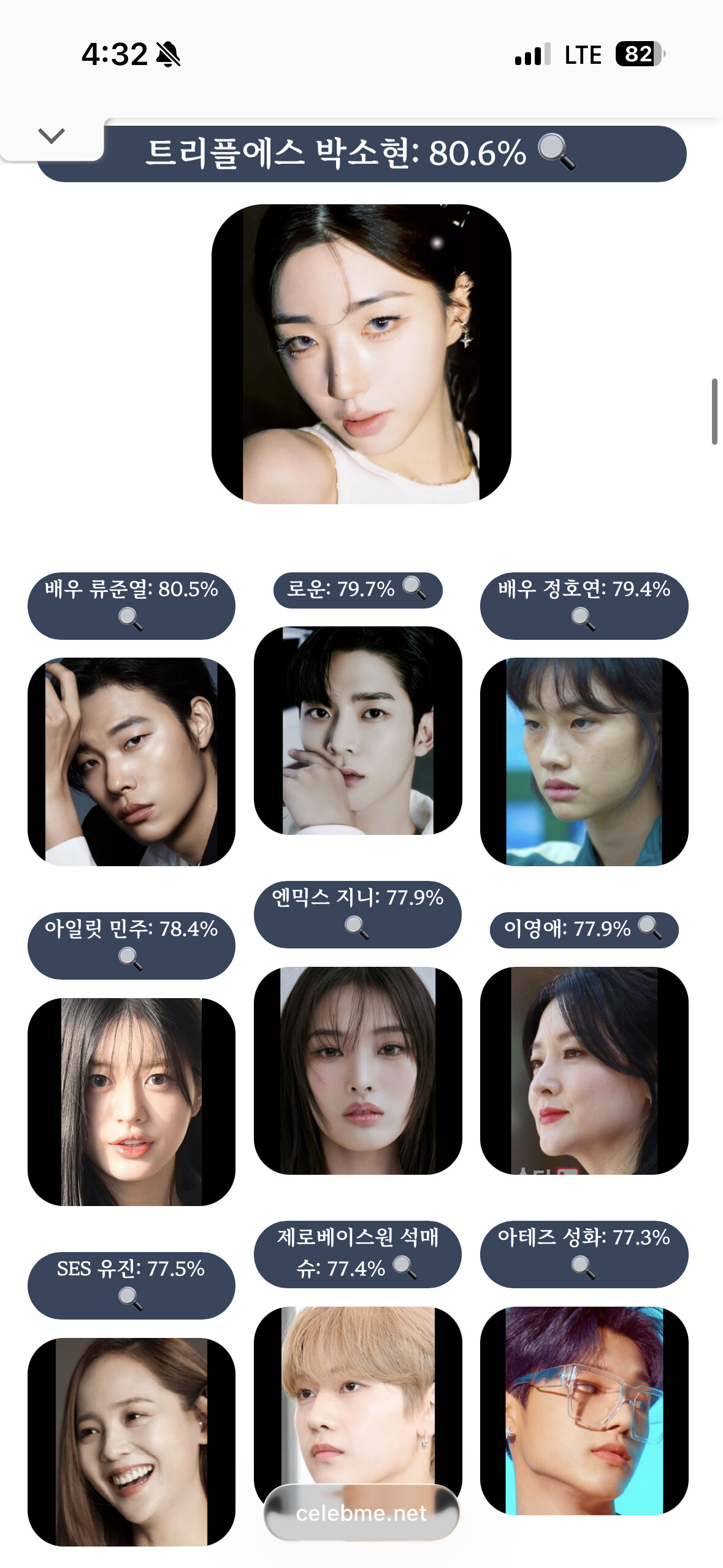Open the 제로베이스원 석매슈 77.4% chip
Image resolution: width=723 pixels, height=1568 pixels.
coord(358,1254)
